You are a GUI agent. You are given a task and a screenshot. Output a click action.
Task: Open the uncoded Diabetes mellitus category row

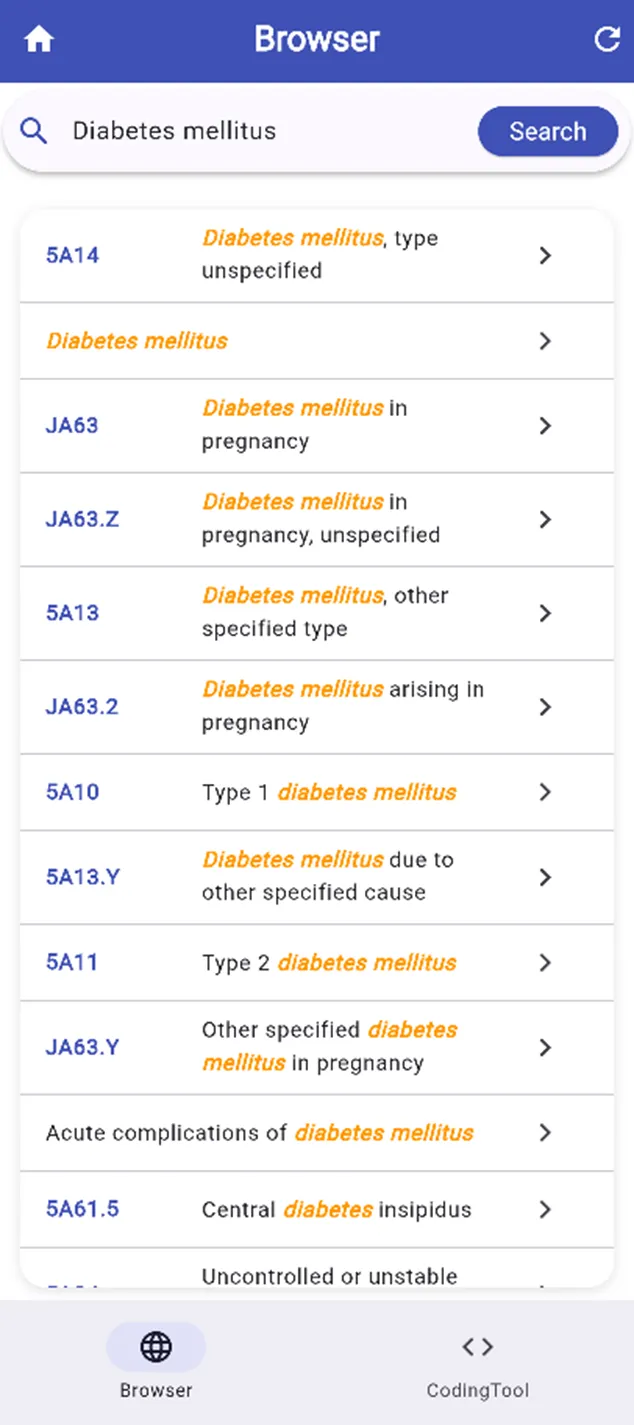coord(316,341)
